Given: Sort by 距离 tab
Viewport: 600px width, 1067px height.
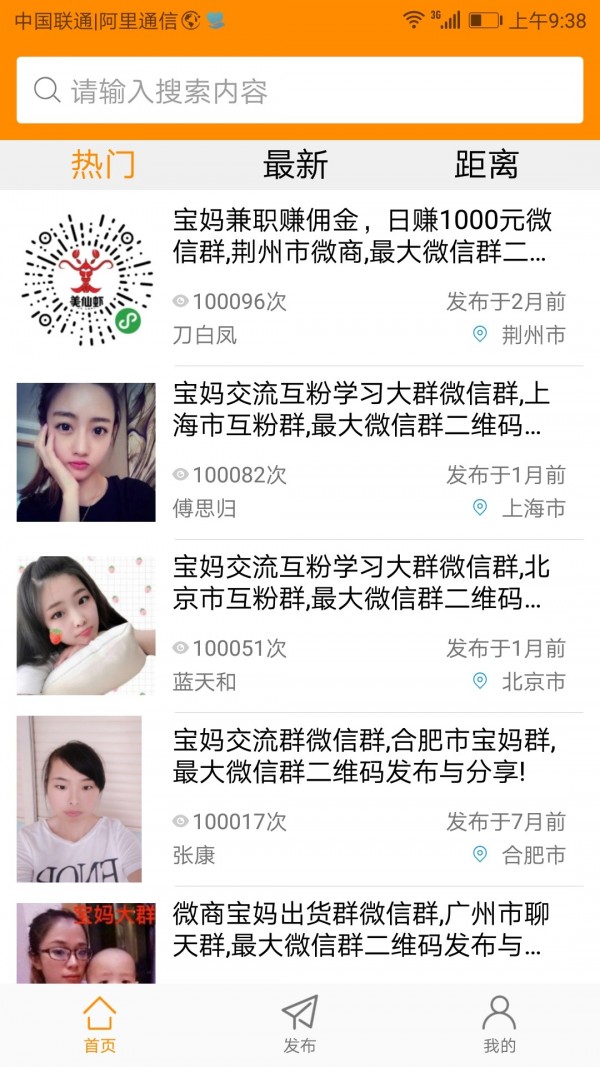Looking at the screenshot, I should (487, 165).
